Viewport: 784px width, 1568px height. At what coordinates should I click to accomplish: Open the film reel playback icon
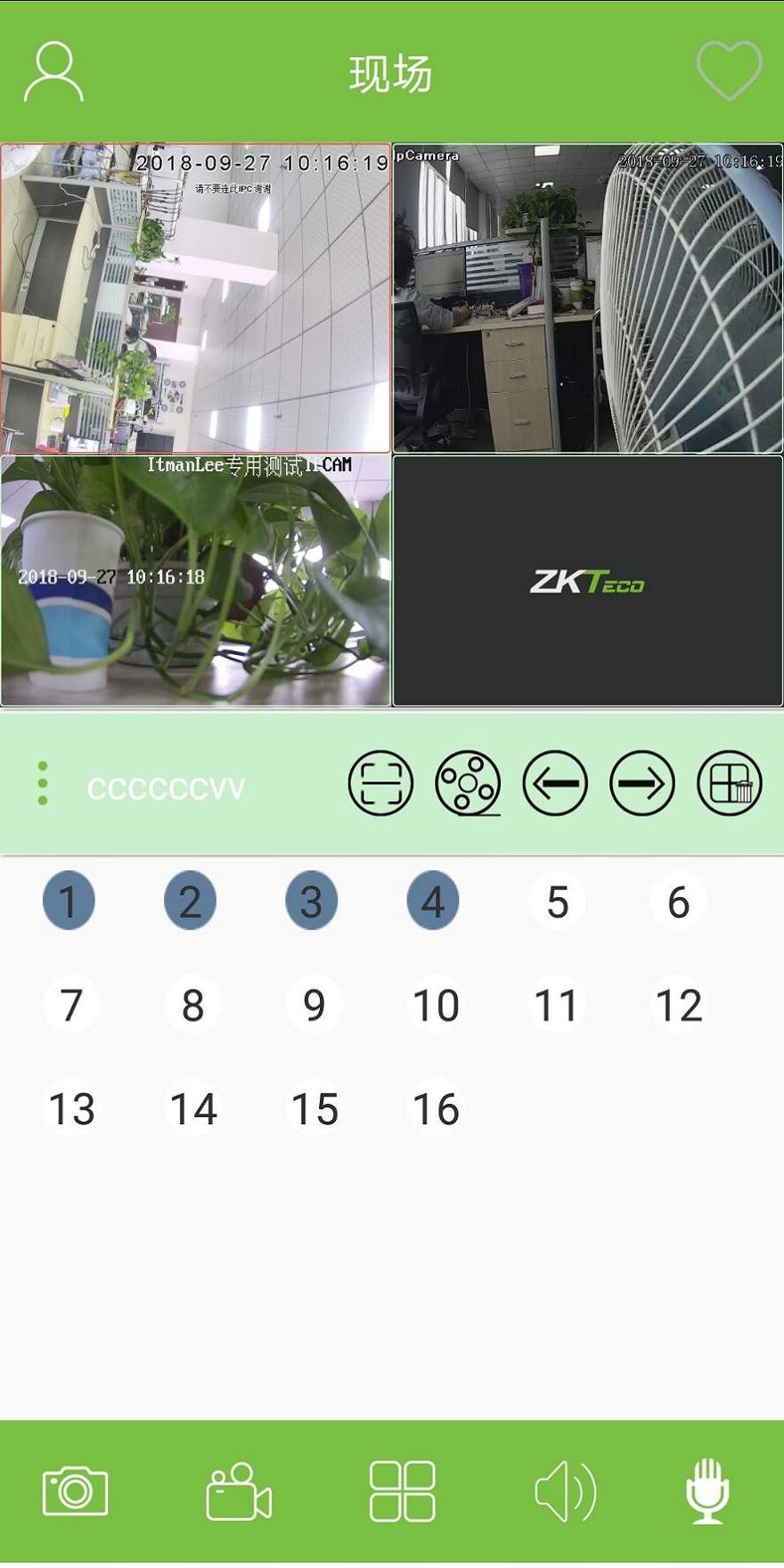[x=468, y=784]
